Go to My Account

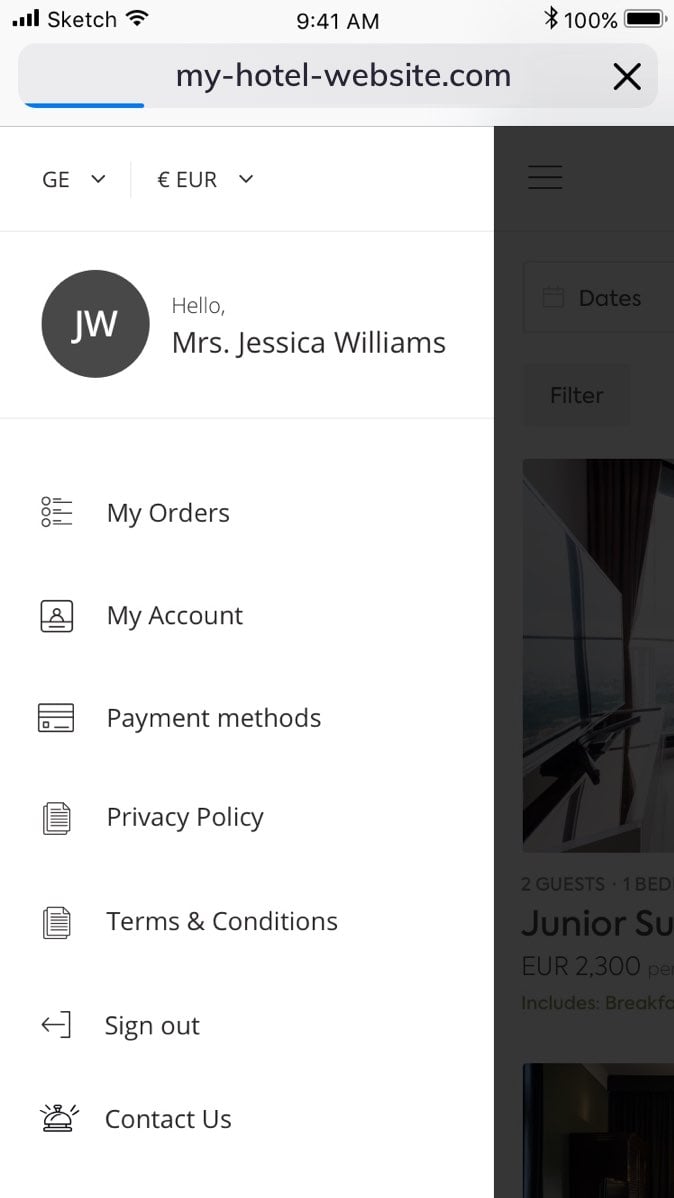click(x=174, y=616)
